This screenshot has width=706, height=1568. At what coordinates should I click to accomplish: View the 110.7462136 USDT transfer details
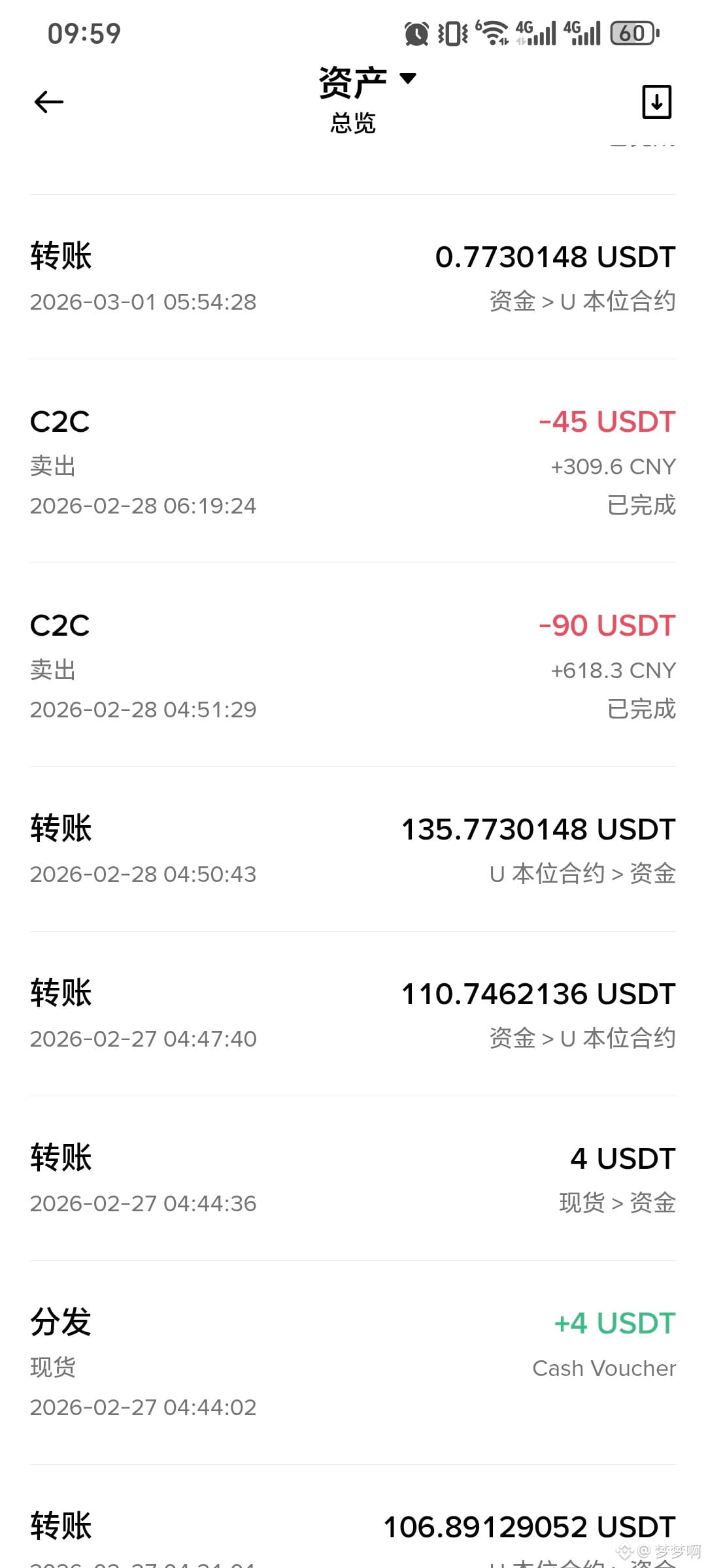[x=353, y=1014]
